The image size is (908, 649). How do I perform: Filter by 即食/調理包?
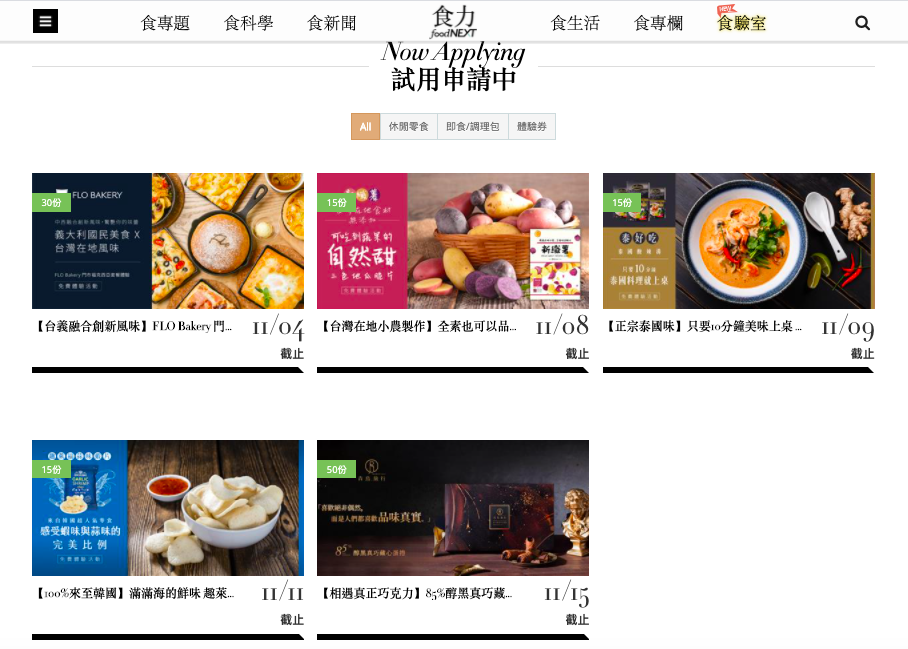pos(472,127)
